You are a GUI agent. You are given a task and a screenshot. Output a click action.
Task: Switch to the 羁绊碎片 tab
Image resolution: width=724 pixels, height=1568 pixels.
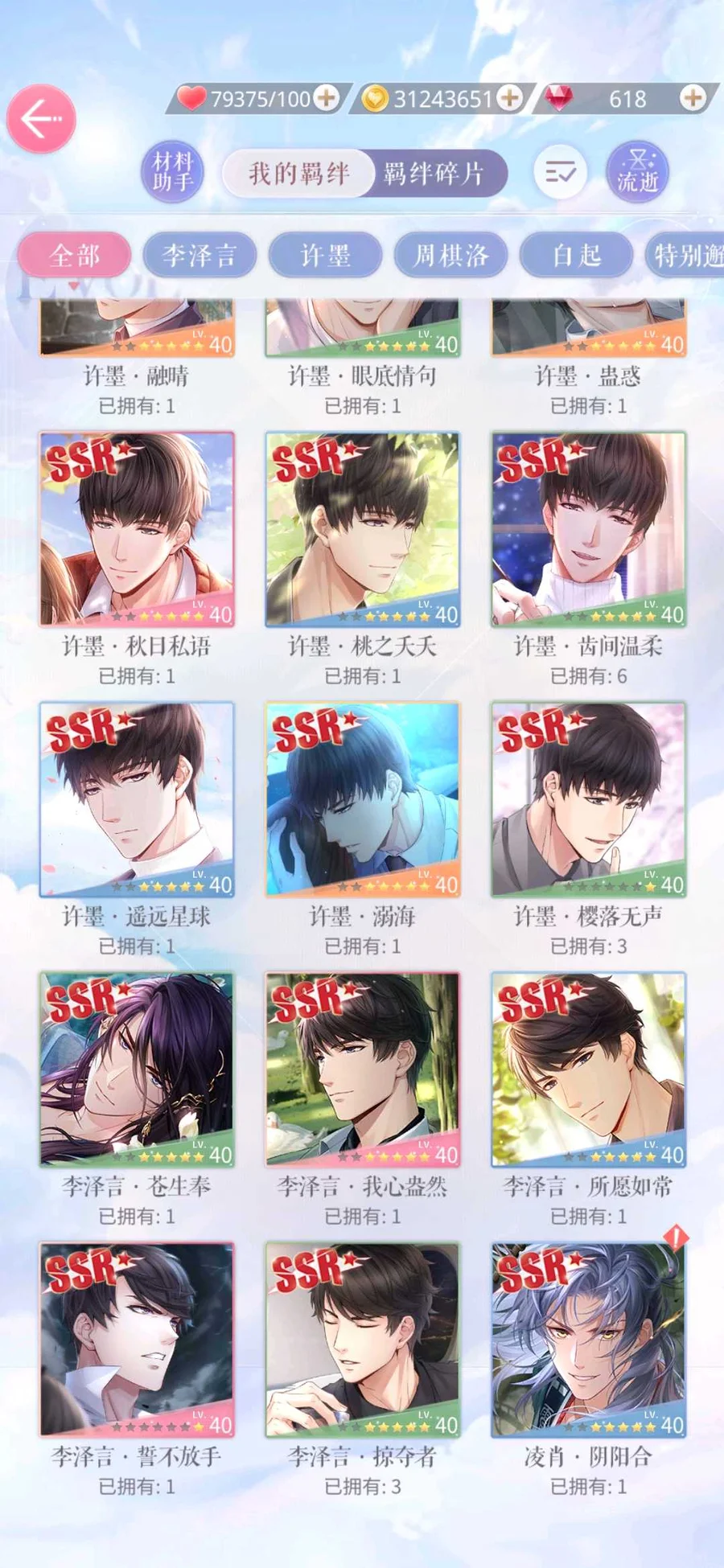pyautogui.click(x=434, y=173)
